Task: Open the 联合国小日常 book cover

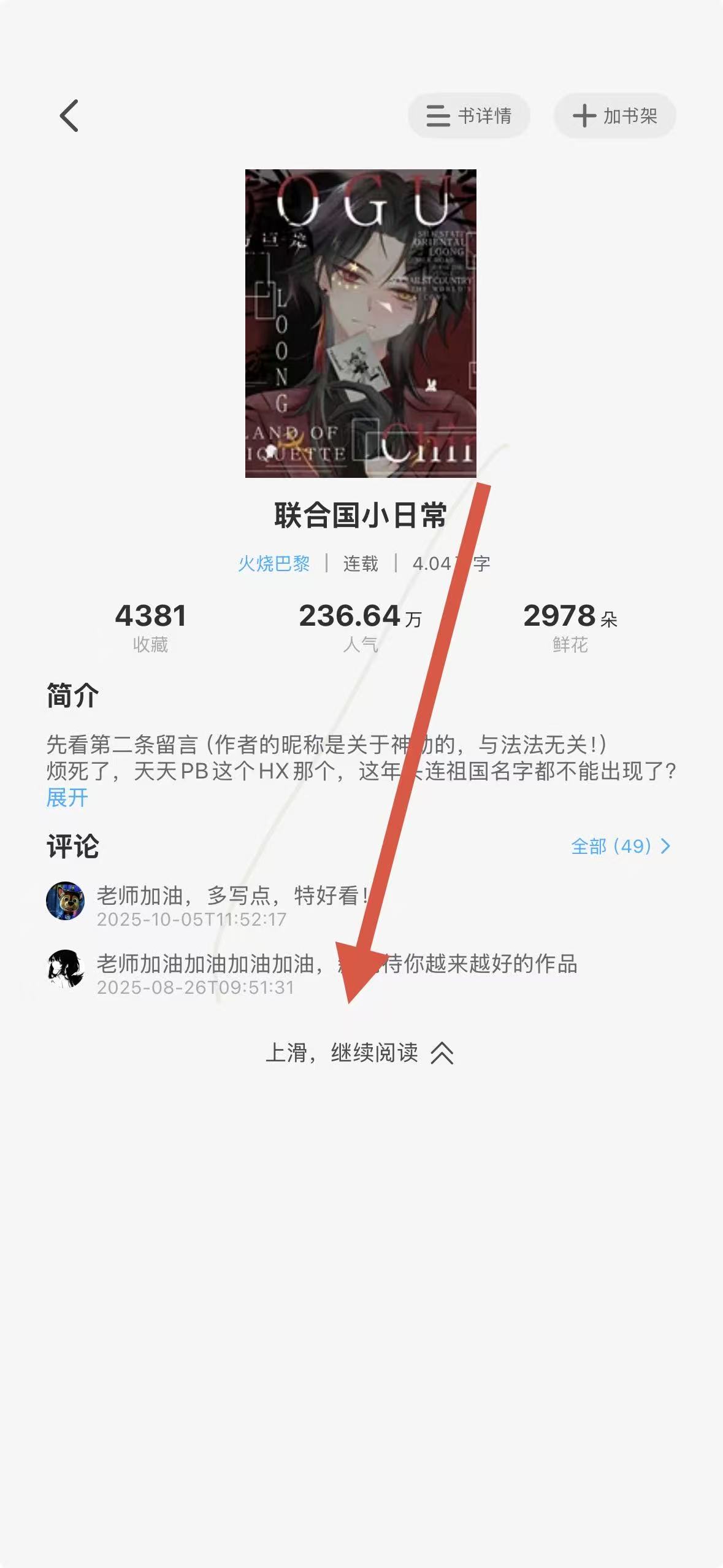Action: 361,323
